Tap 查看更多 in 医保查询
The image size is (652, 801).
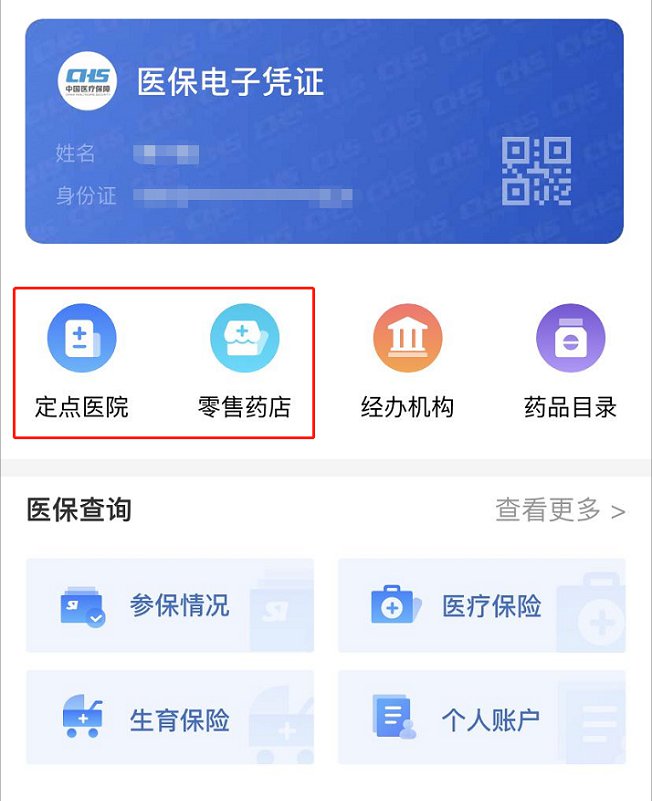click(x=559, y=511)
